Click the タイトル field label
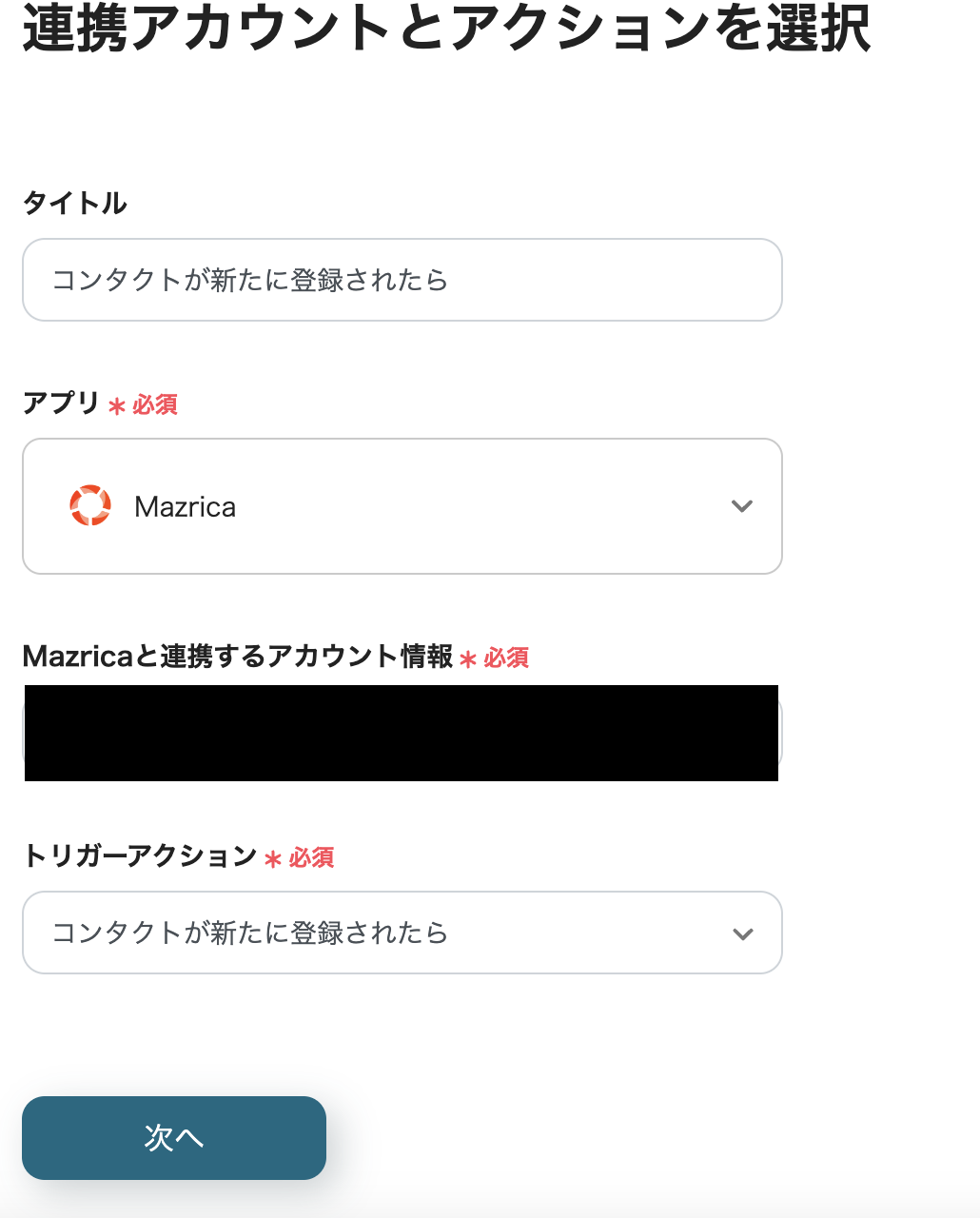The height and width of the screenshot is (1218, 980). coord(75,202)
